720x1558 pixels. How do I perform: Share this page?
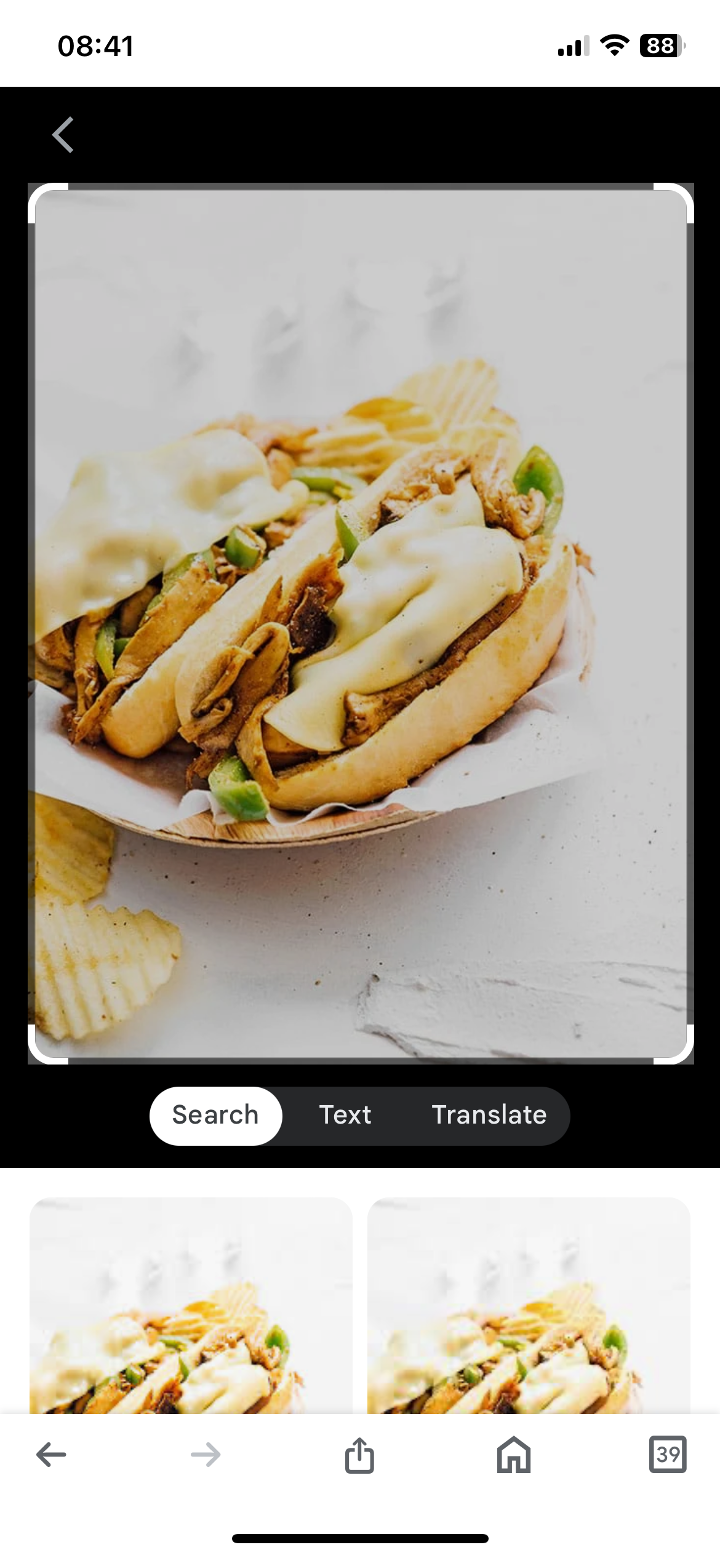click(x=359, y=1454)
